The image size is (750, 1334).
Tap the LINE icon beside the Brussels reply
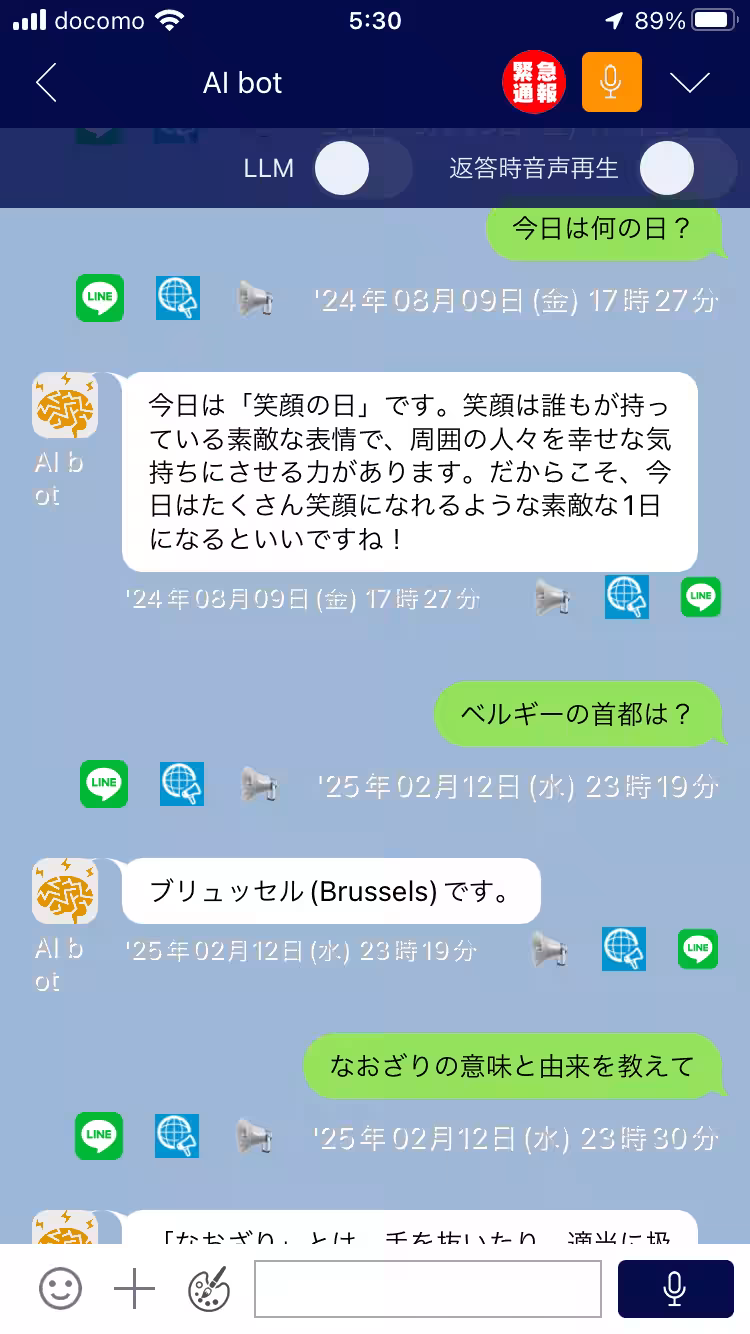click(x=696, y=948)
